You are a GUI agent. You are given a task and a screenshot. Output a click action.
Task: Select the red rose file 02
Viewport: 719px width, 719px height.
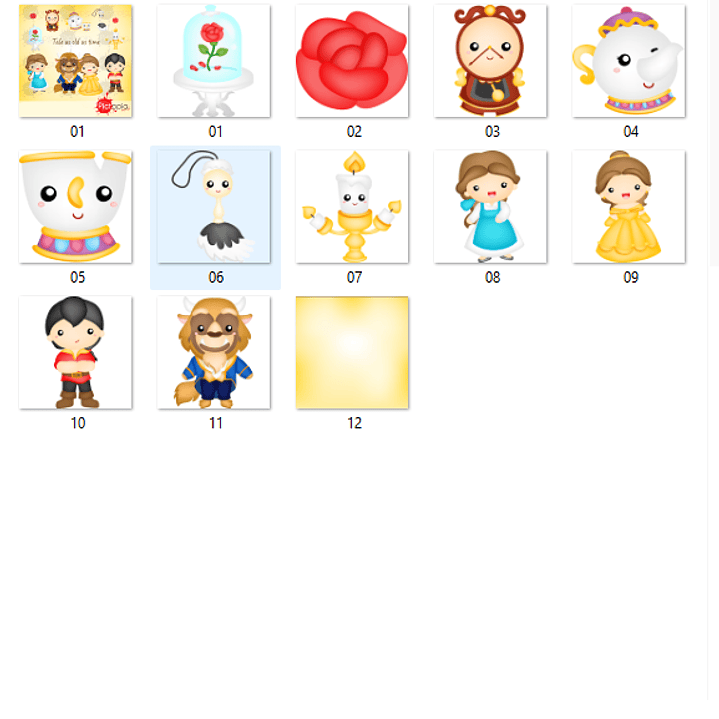352,61
